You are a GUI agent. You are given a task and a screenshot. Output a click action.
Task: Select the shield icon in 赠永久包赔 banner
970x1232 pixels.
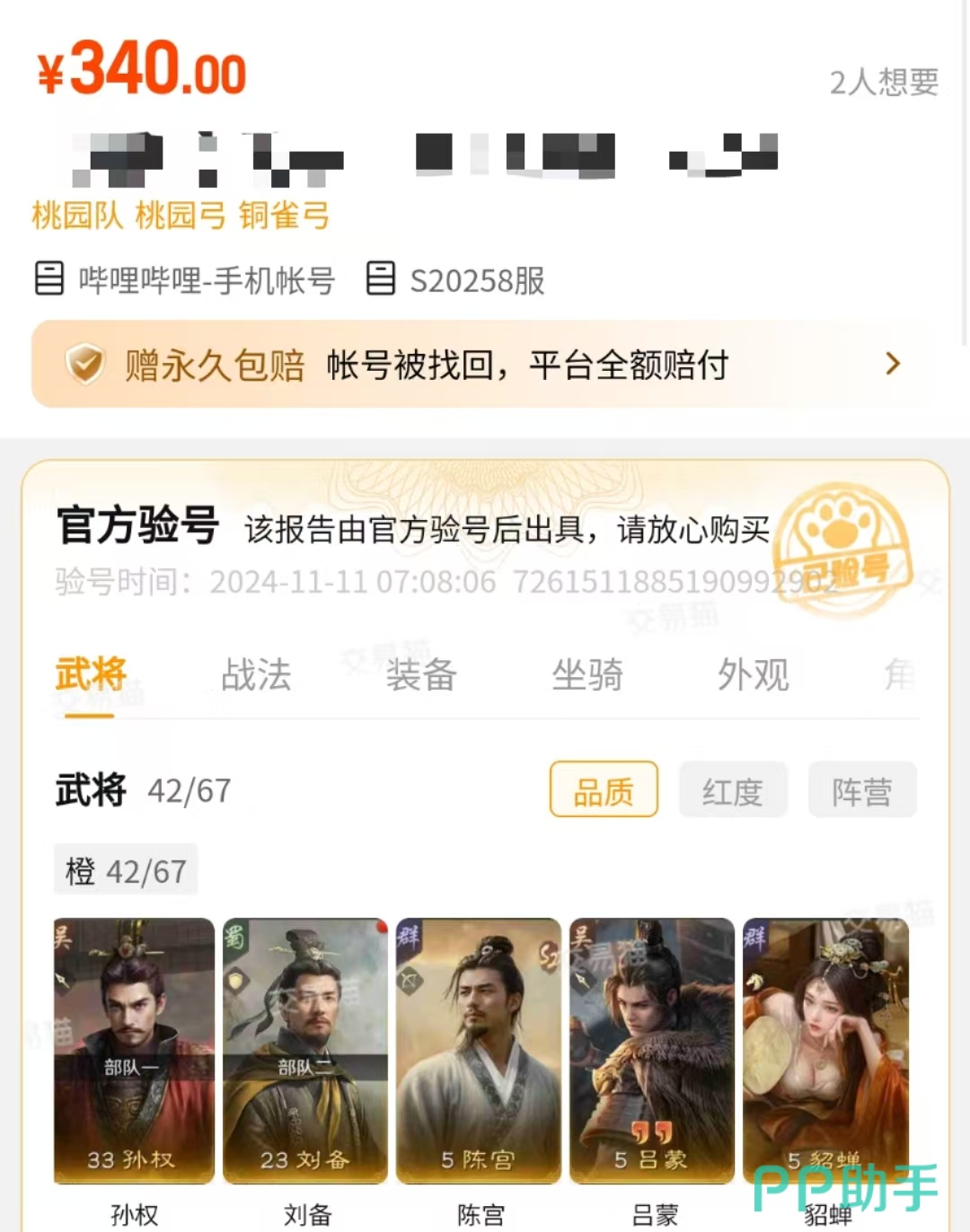(x=85, y=364)
